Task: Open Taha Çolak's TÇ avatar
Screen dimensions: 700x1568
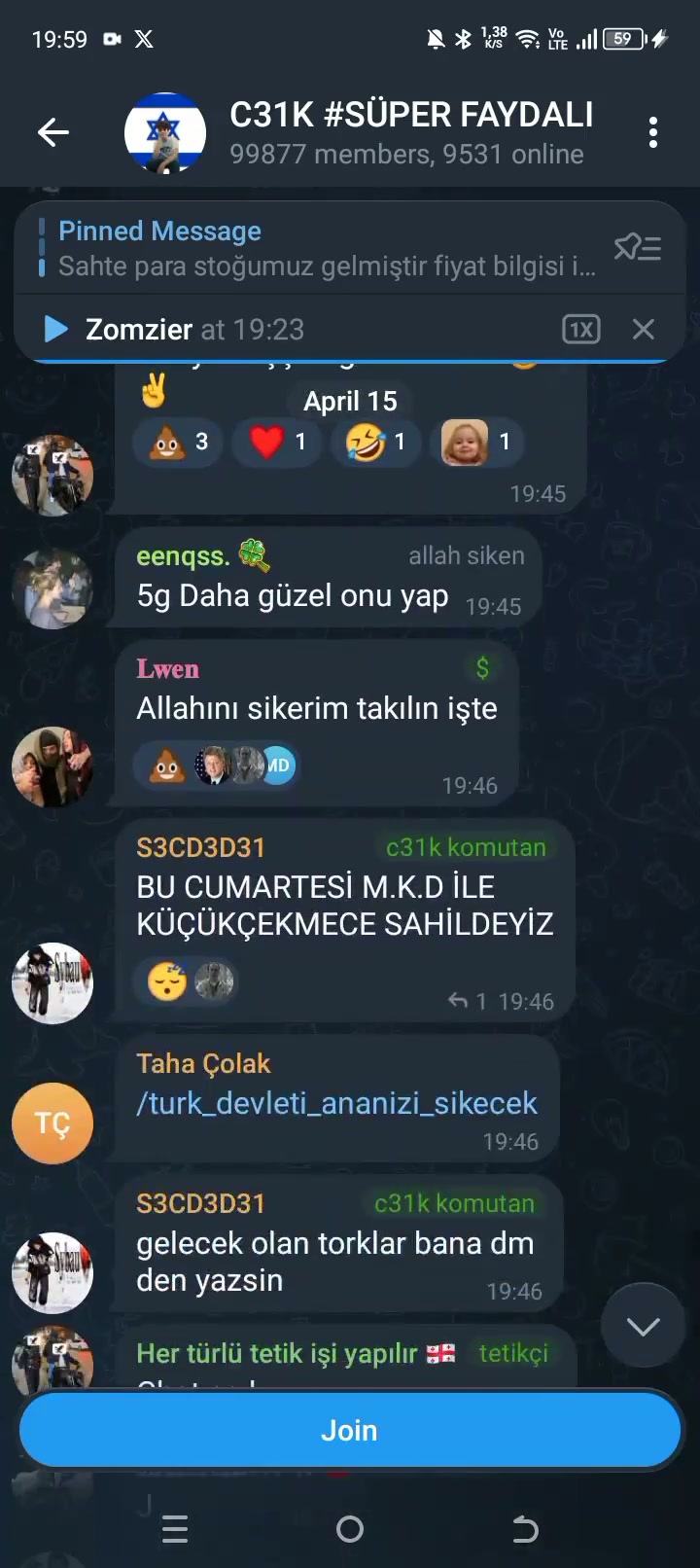Action: pyautogui.click(x=52, y=1123)
